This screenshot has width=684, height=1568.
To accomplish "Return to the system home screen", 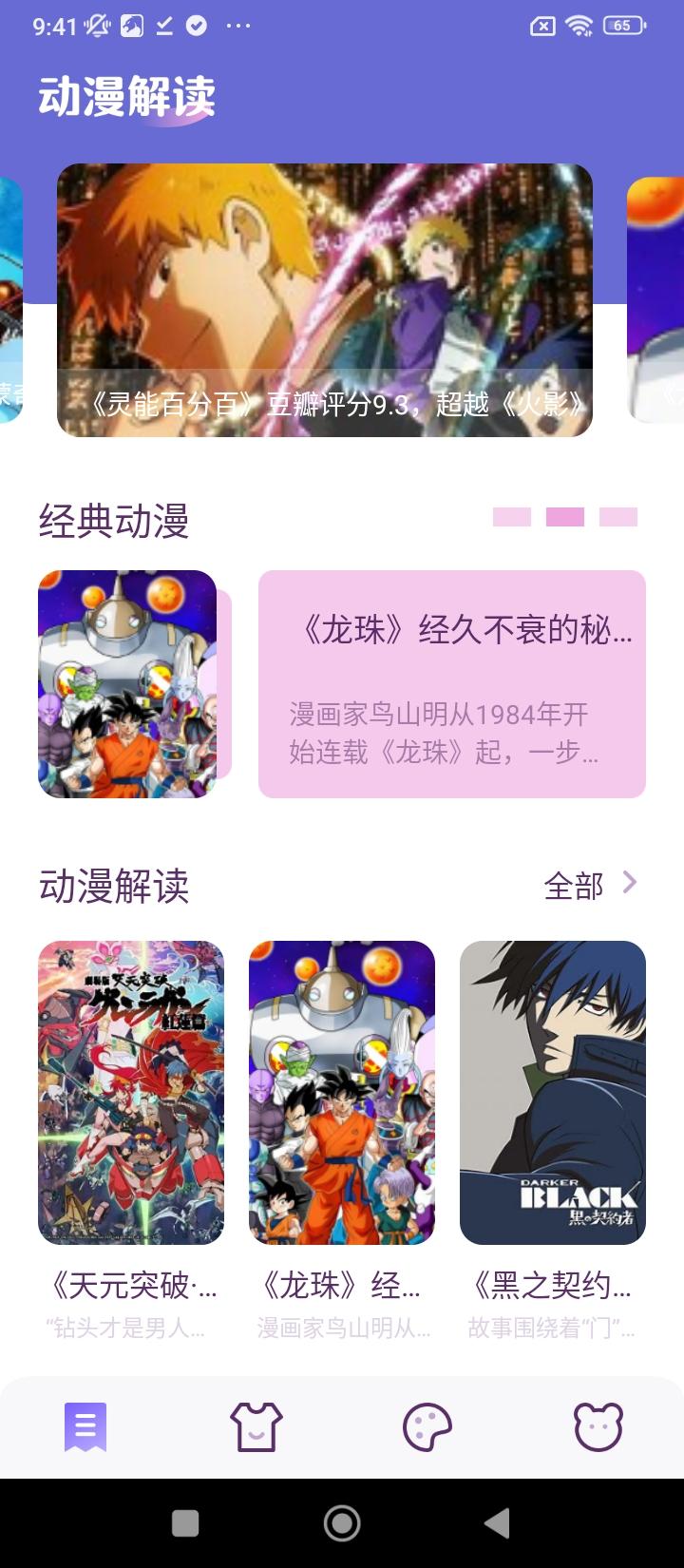I will tap(342, 1523).
